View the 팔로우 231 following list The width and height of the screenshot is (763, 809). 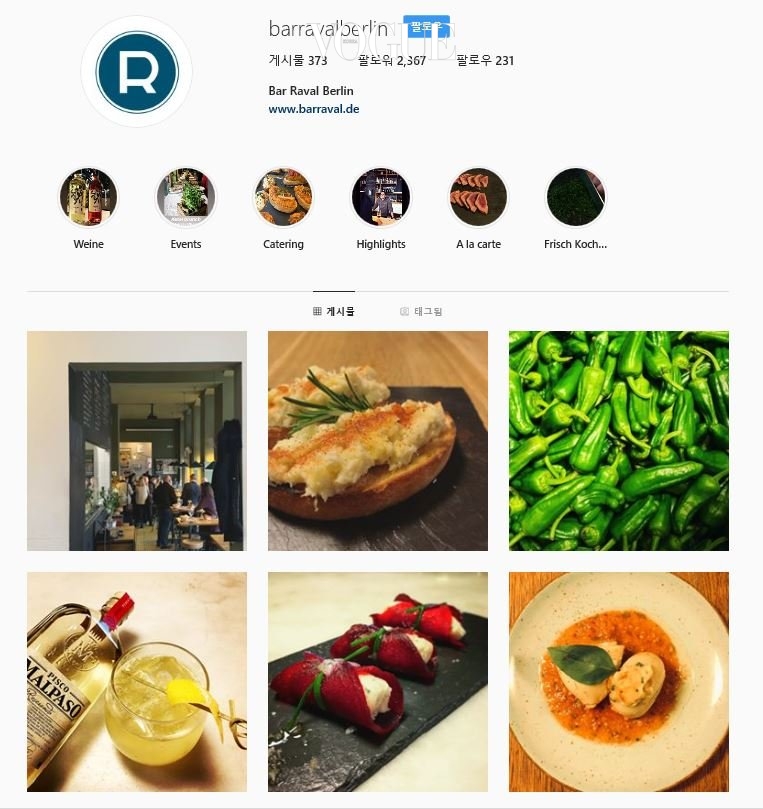[x=485, y=60]
